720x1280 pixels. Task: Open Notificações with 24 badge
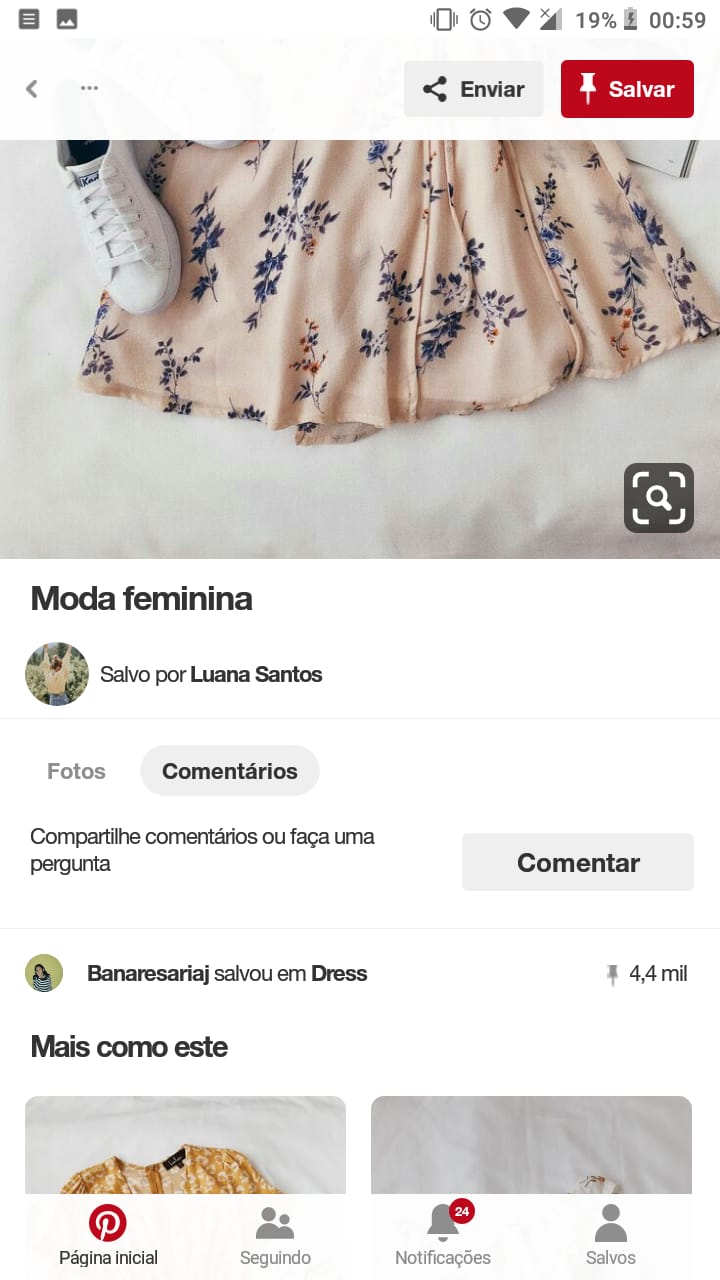click(x=443, y=1237)
